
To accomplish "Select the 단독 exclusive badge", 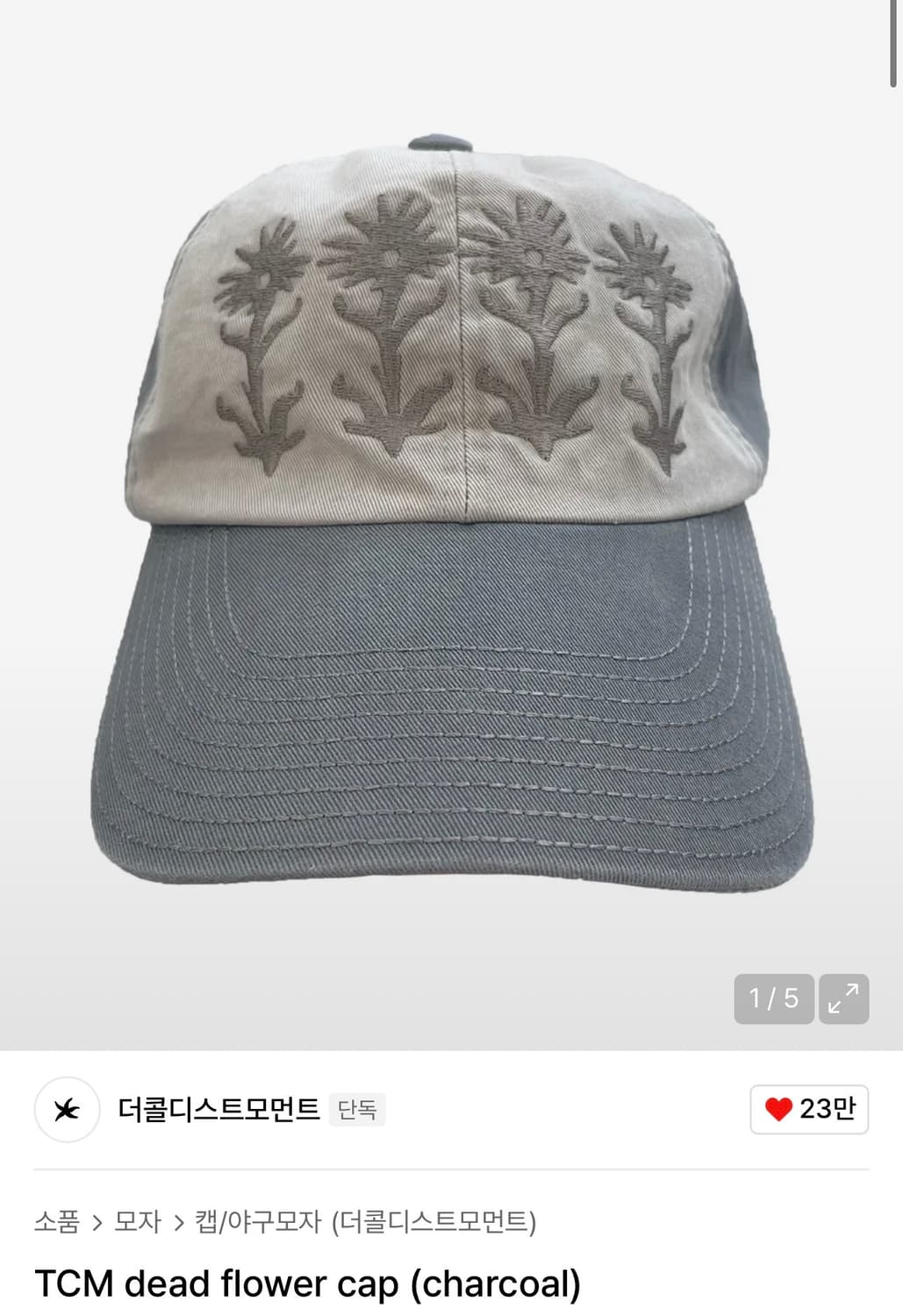I will 355,1107.
